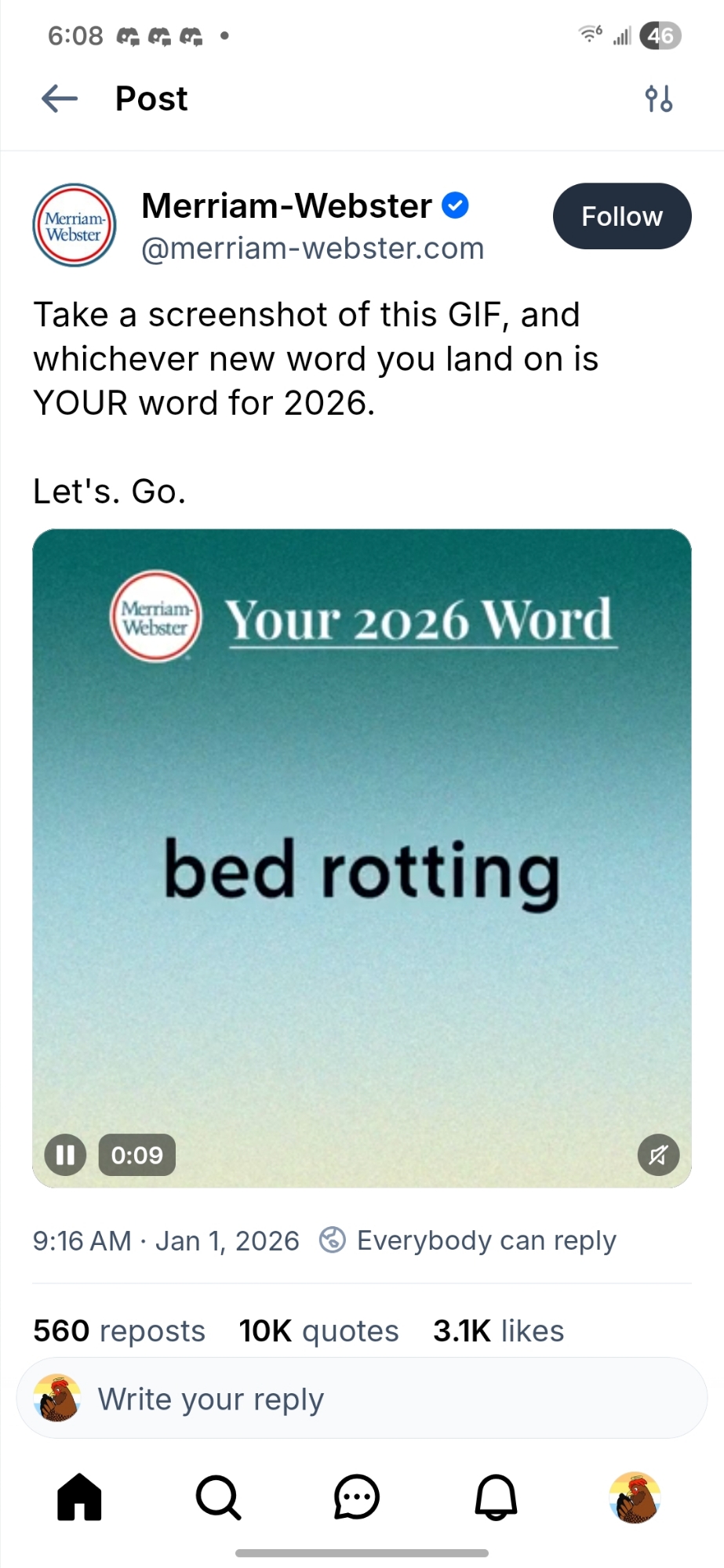Open thread settings filter icon
This screenshot has height=1568, width=724.
[x=658, y=99]
